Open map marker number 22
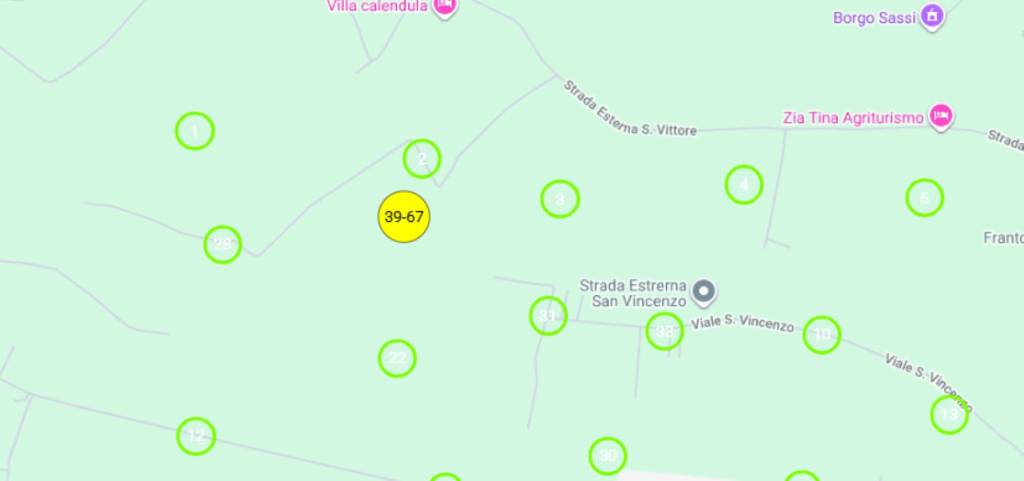The height and width of the screenshot is (481, 1024). 397,358
